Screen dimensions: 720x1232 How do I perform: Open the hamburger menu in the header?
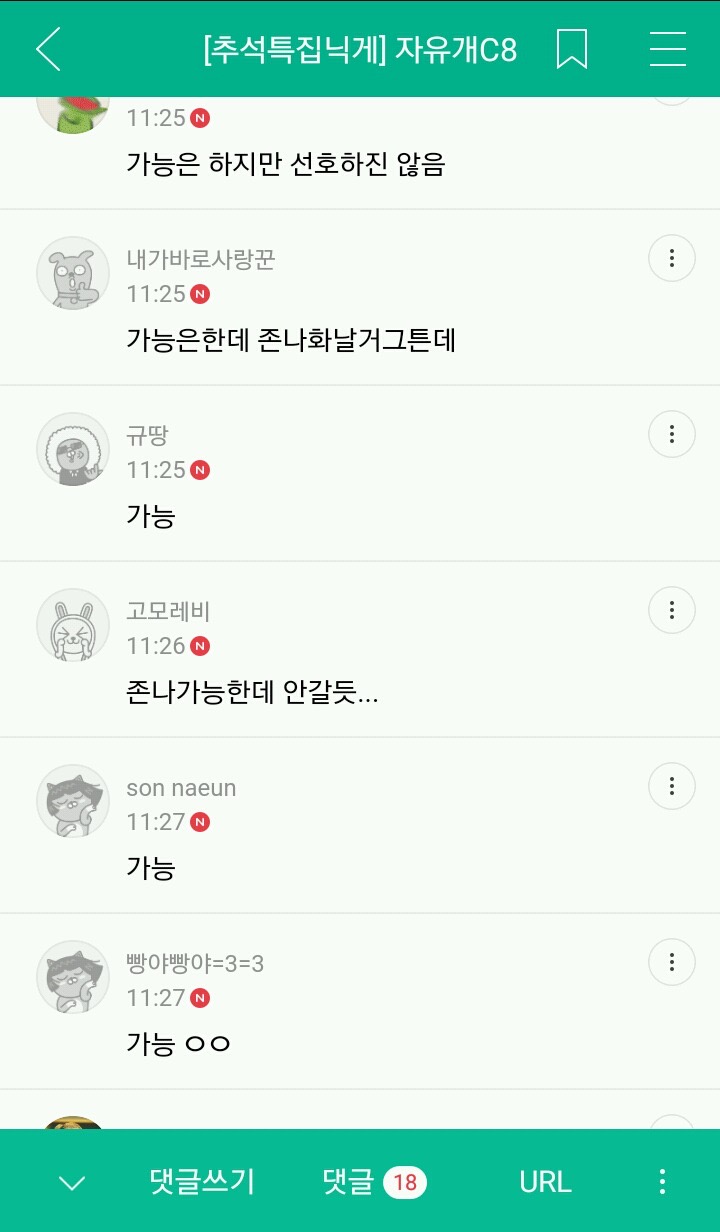pyautogui.click(x=667, y=49)
